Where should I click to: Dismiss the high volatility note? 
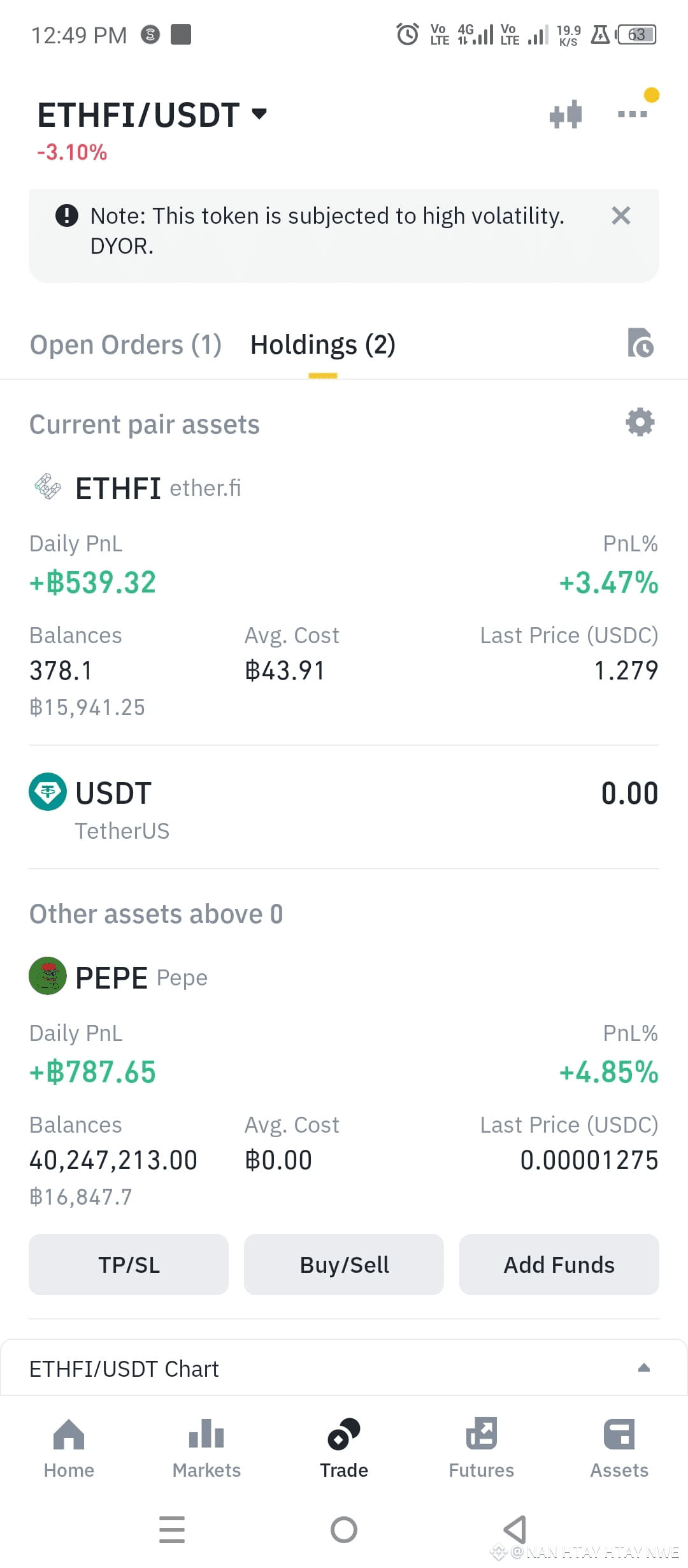[621, 215]
